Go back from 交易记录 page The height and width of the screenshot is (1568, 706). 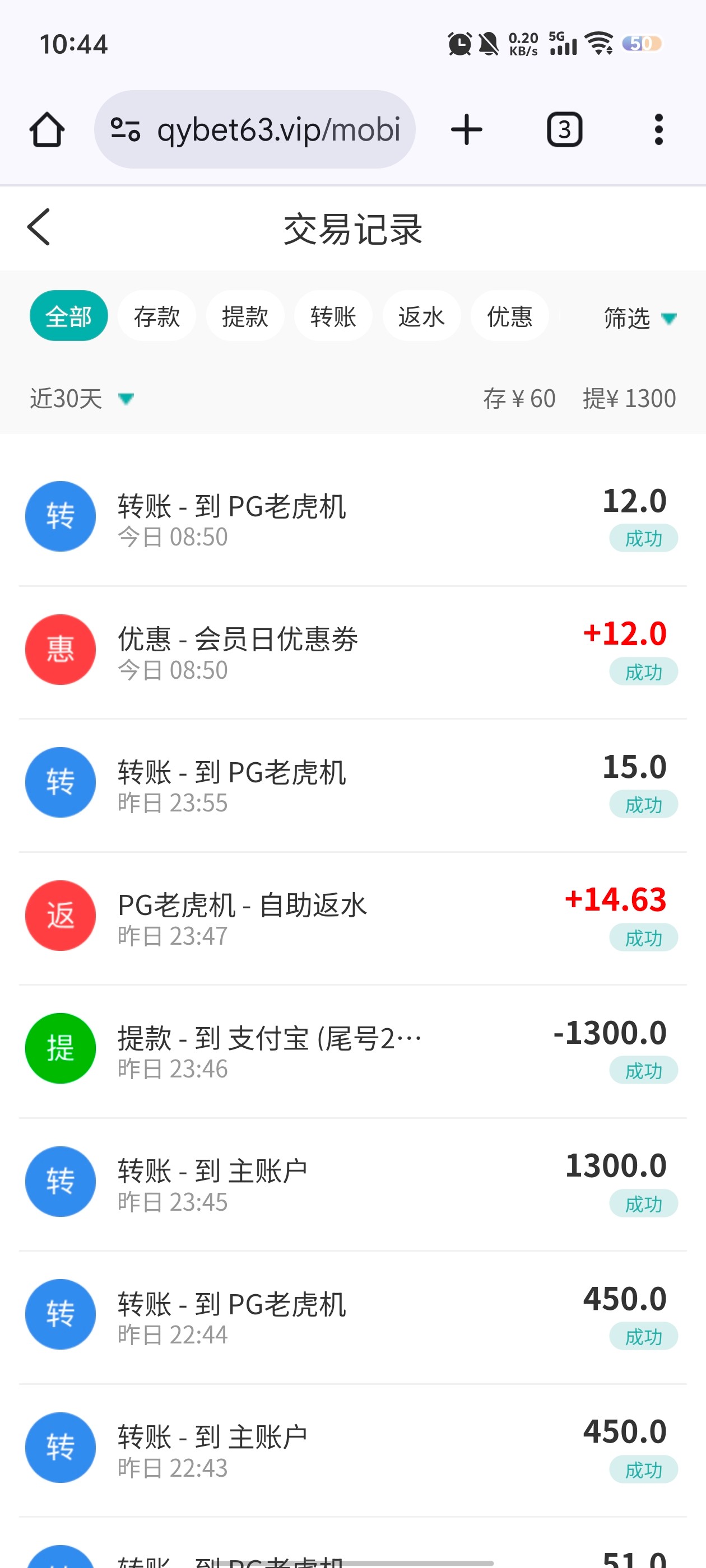click(x=39, y=227)
